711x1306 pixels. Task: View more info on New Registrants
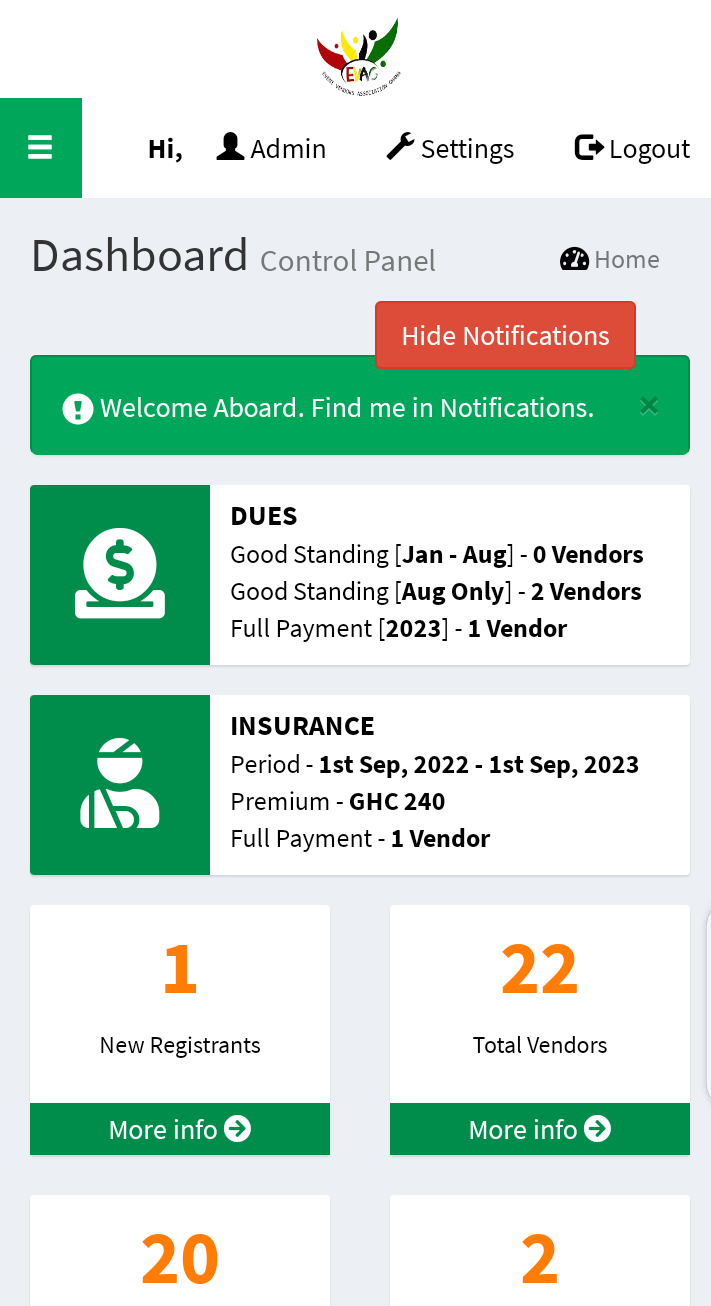click(180, 1129)
